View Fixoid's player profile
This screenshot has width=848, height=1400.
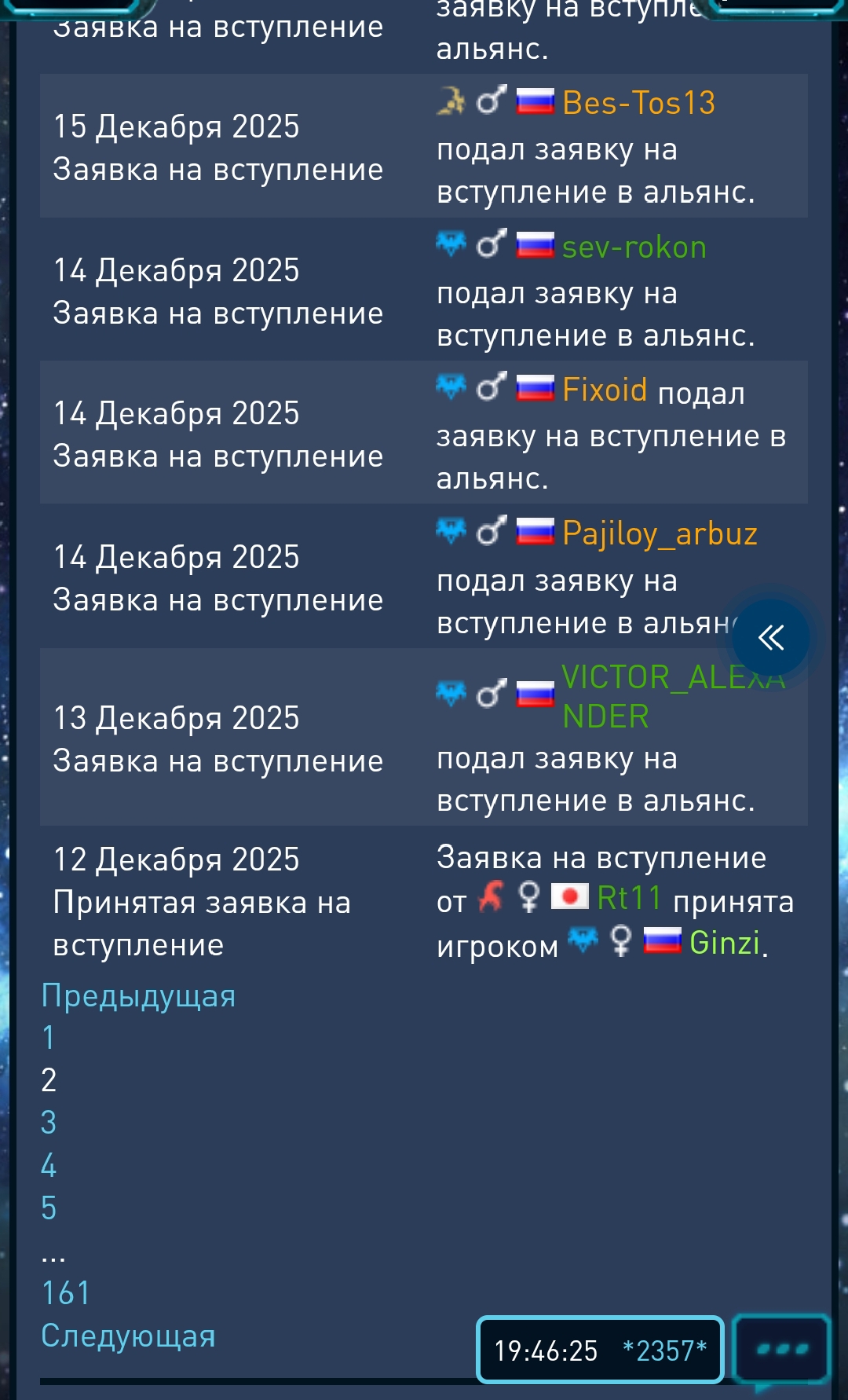point(605,390)
